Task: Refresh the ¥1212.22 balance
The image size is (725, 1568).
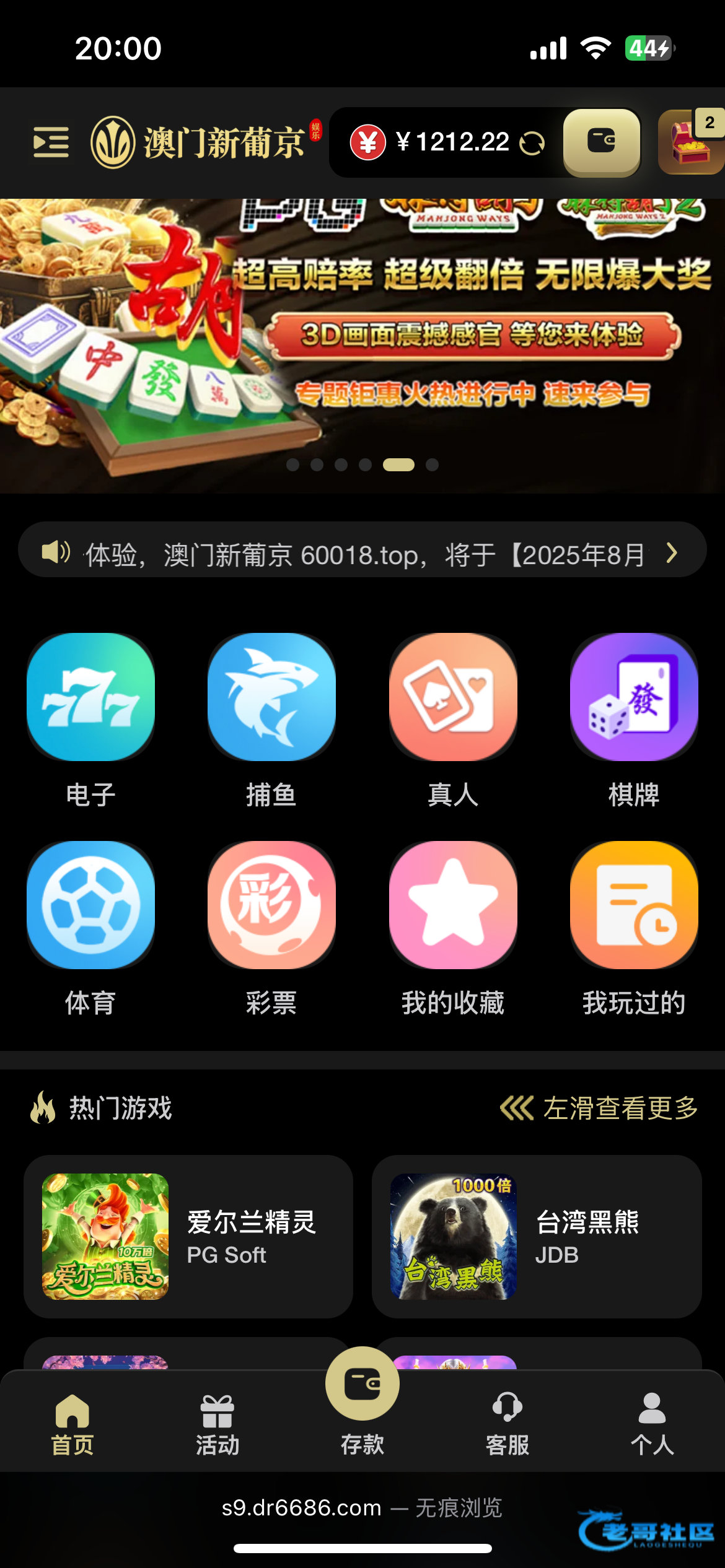Action: (532, 143)
